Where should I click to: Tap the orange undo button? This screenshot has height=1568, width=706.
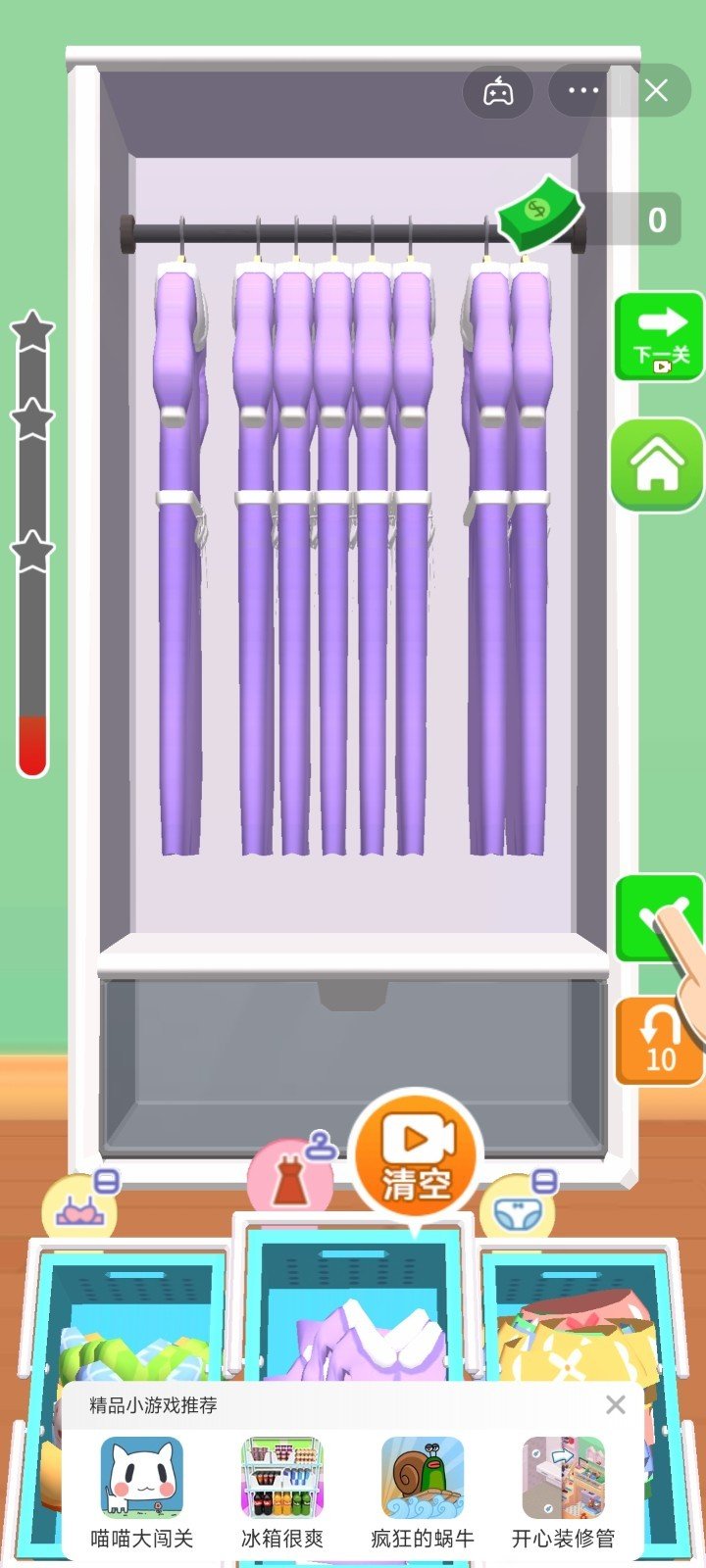[659, 1041]
